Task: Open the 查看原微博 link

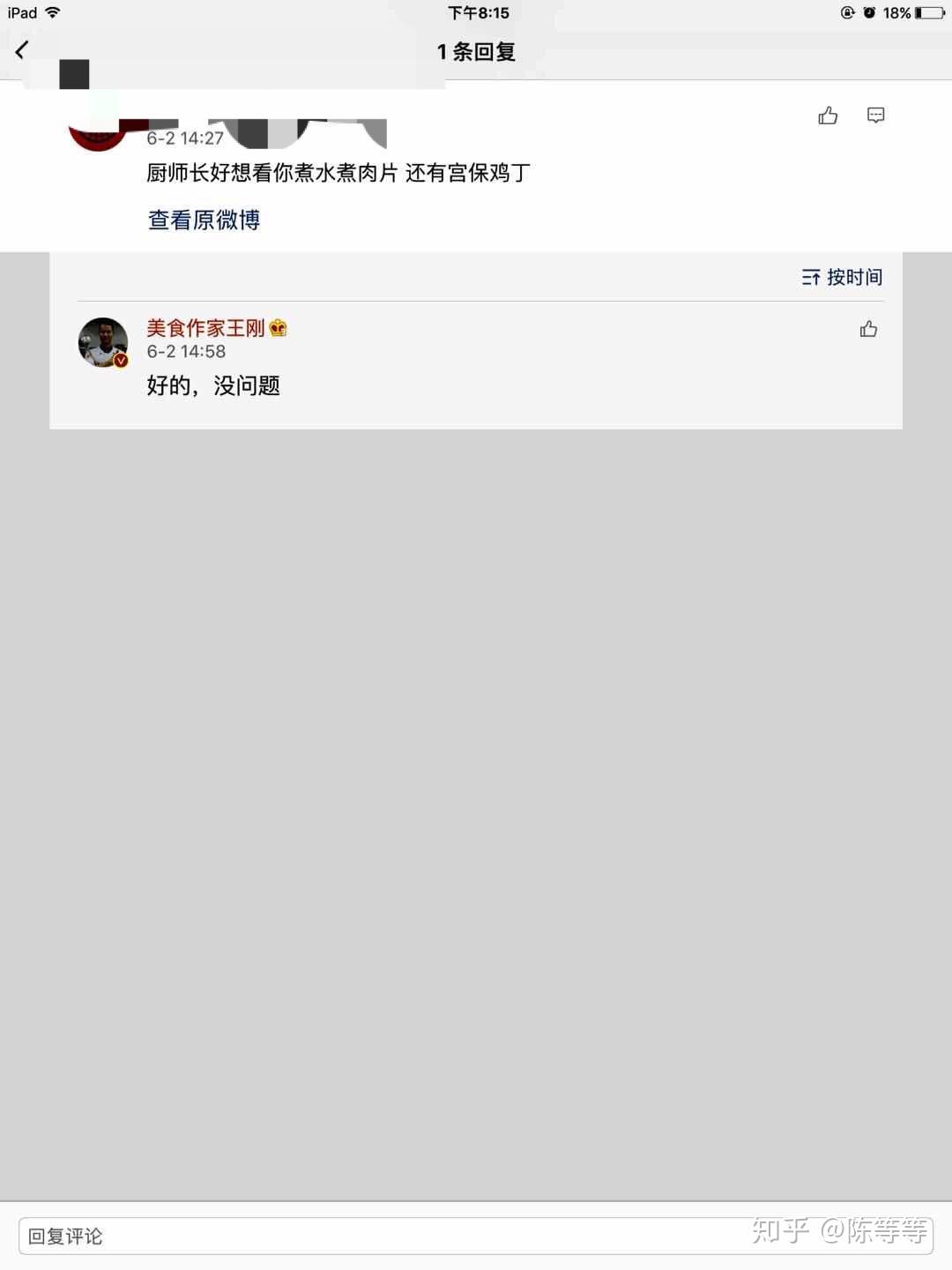Action: pyautogui.click(x=204, y=220)
